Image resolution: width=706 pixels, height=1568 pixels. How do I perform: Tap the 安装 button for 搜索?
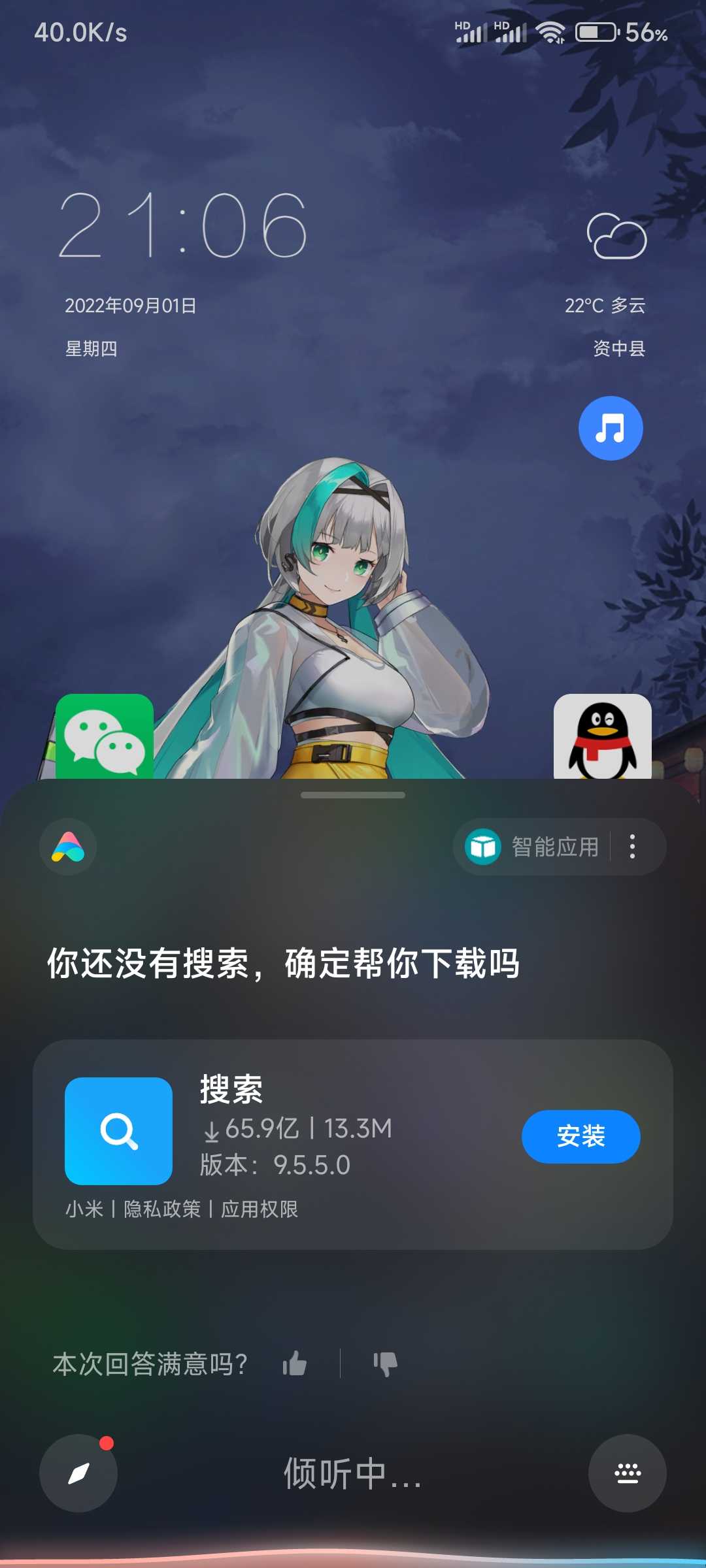pos(580,1136)
